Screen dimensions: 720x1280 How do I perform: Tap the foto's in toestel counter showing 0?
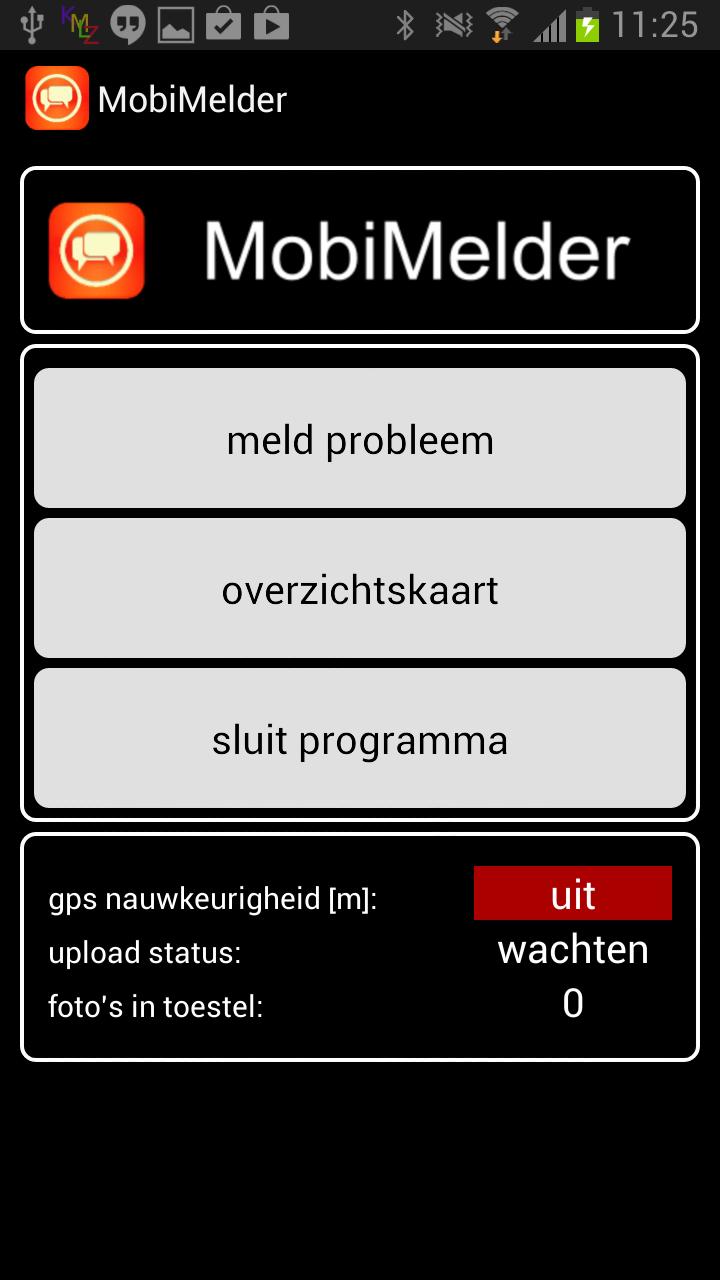pyautogui.click(x=572, y=1002)
